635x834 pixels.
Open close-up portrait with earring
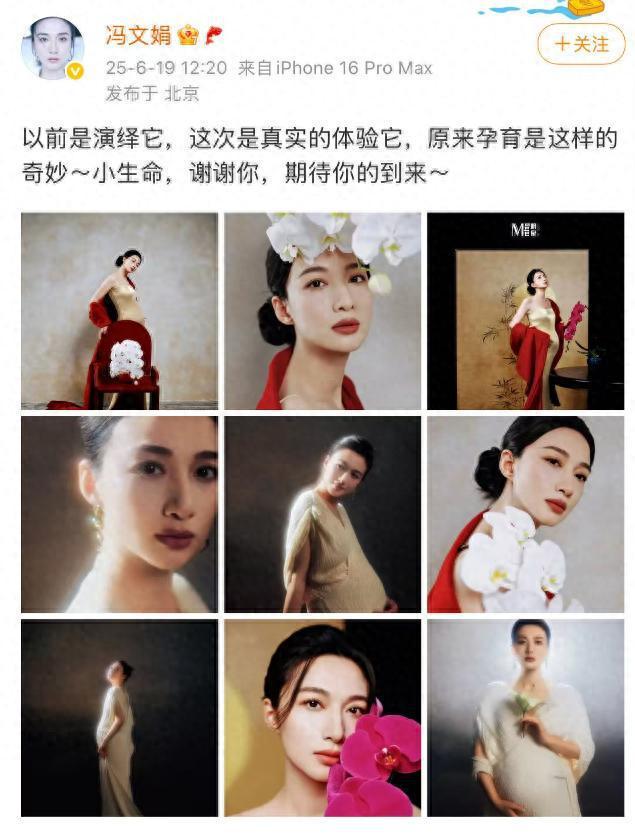pos(119,514)
